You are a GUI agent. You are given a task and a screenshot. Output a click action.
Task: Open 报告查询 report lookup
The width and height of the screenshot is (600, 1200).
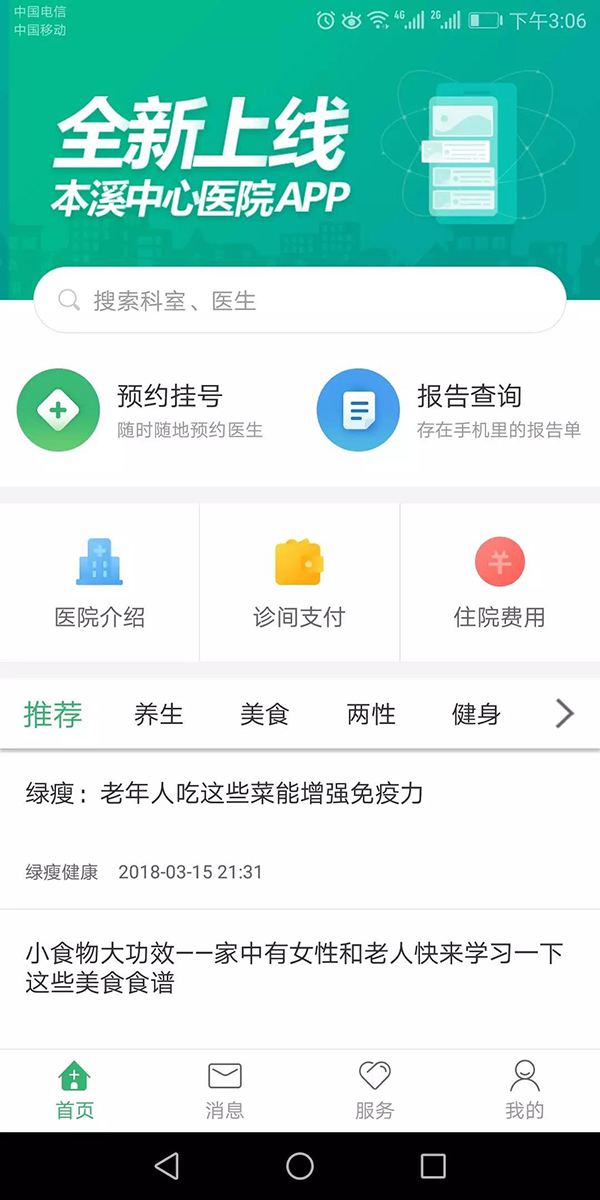448,410
